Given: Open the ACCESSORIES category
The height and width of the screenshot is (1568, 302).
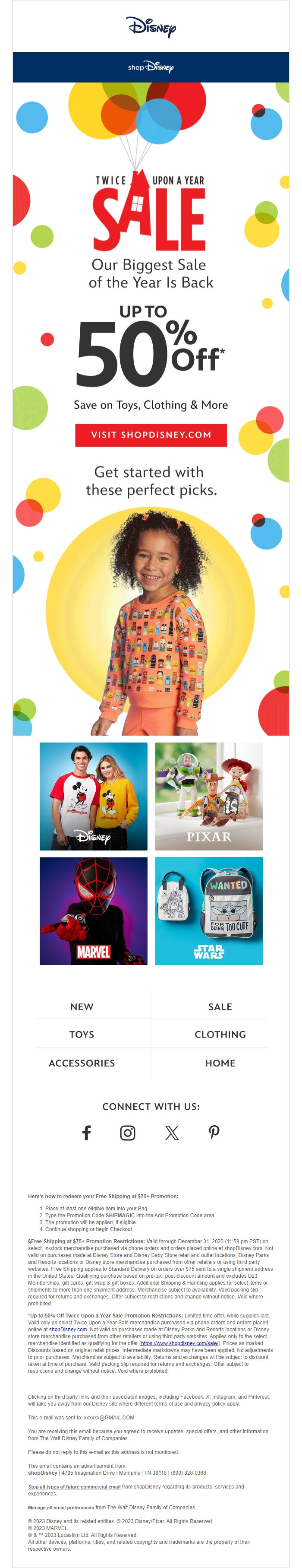Looking at the screenshot, I should click(x=82, y=1063).
